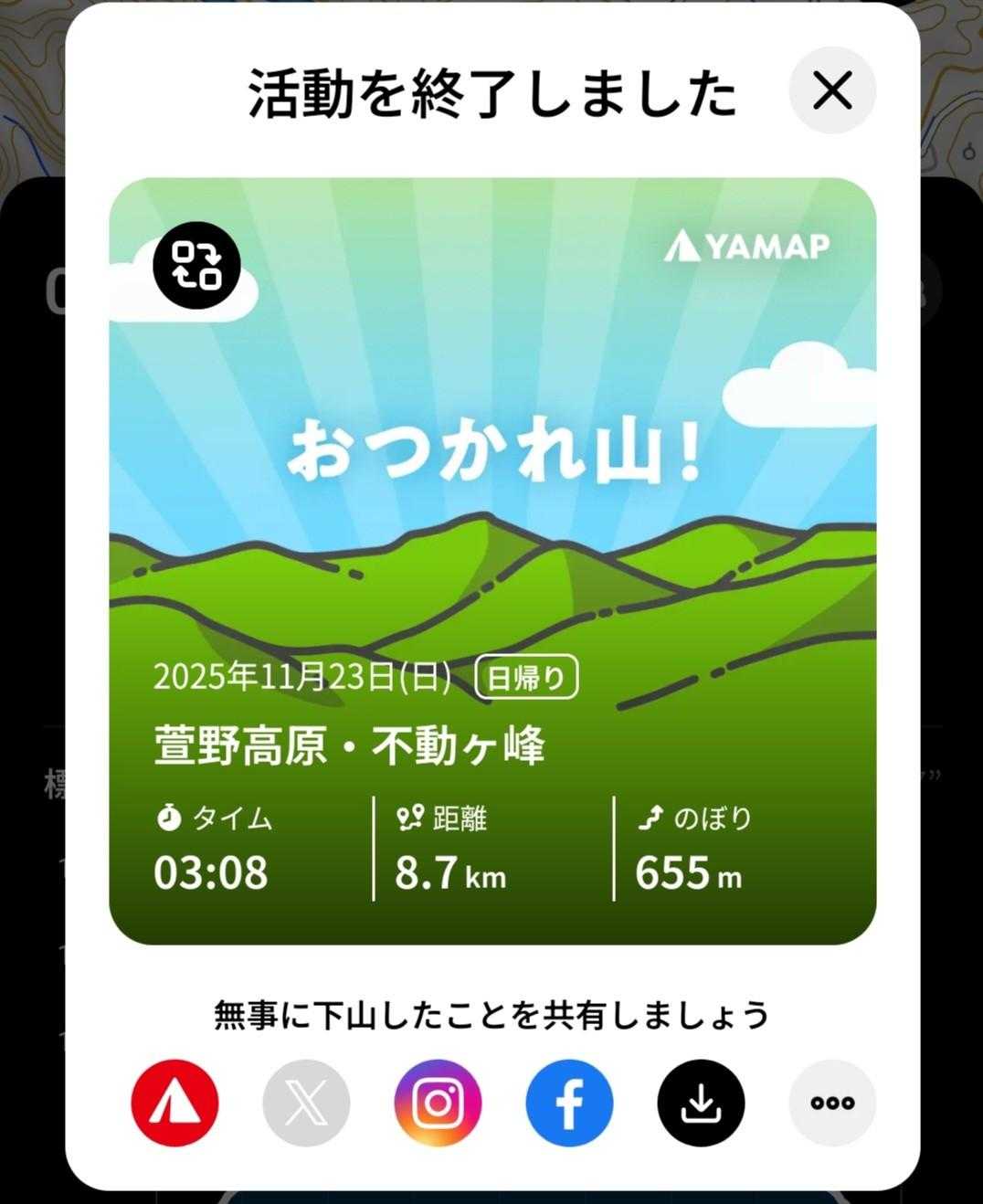The image size is (983, 1204).
Task: Close the activity finished dialog
Action: point(831,90)
